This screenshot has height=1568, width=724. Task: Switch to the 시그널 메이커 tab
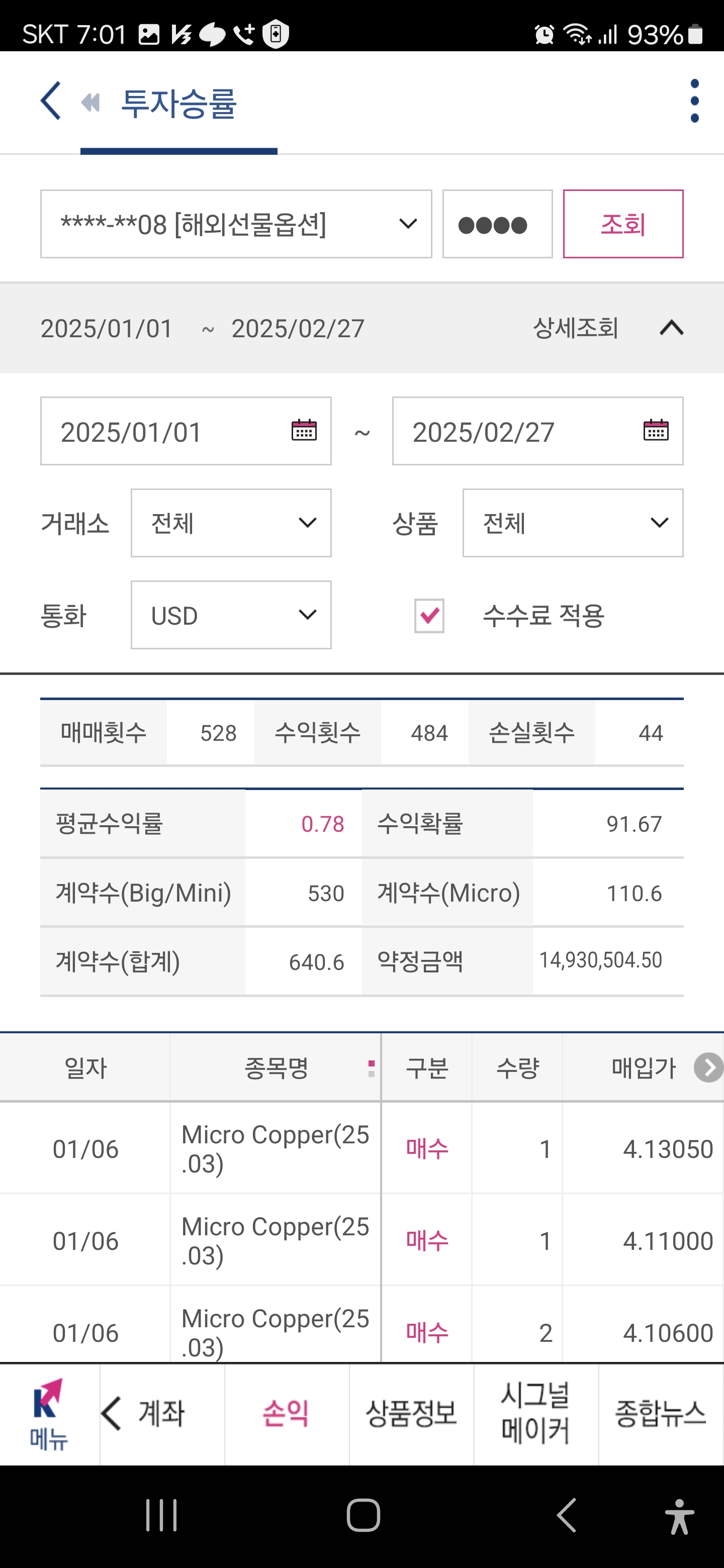click(536, 1414)
